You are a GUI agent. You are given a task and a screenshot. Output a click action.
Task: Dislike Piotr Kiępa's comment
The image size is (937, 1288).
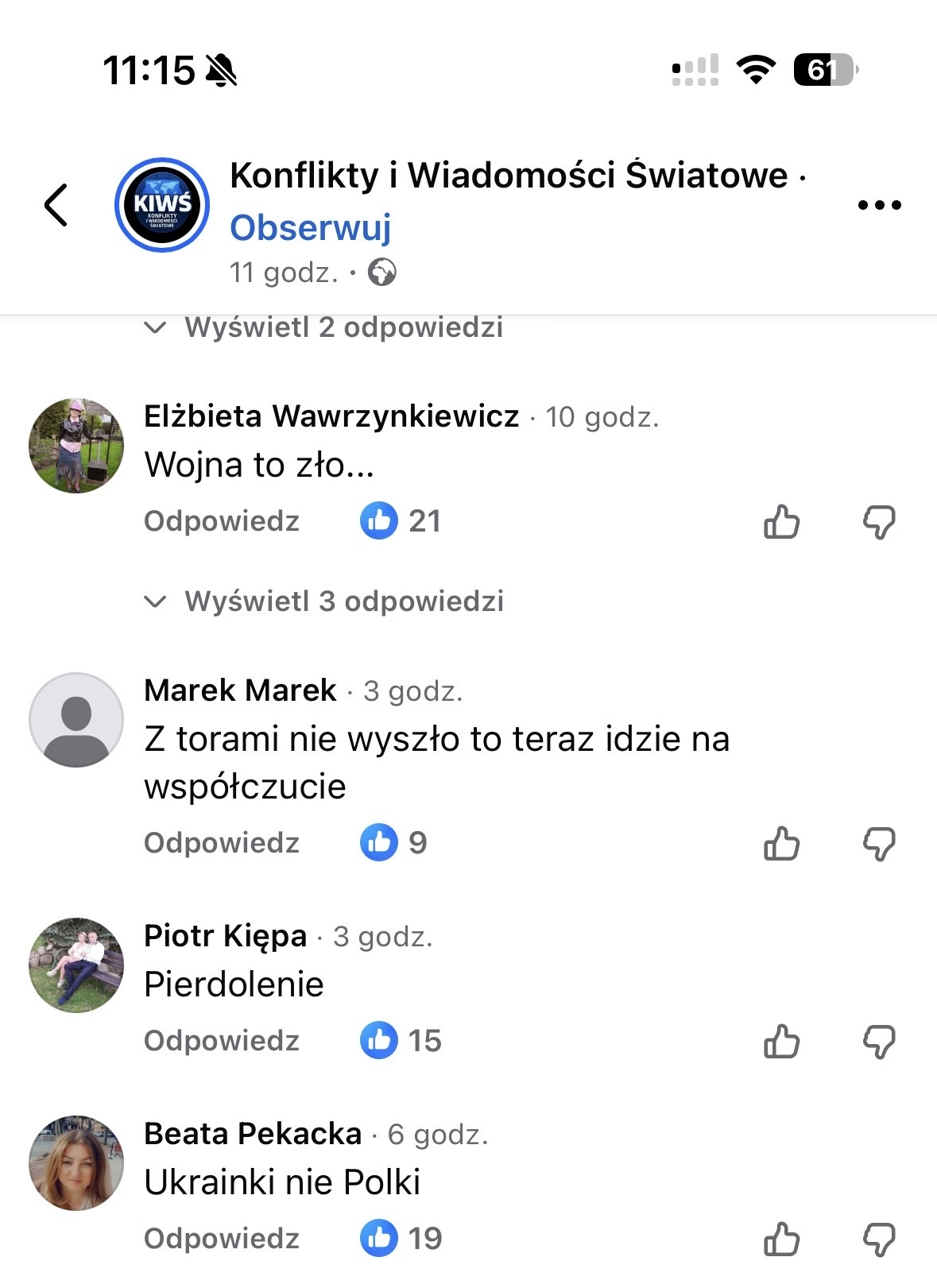click(x=879, y=1042)
